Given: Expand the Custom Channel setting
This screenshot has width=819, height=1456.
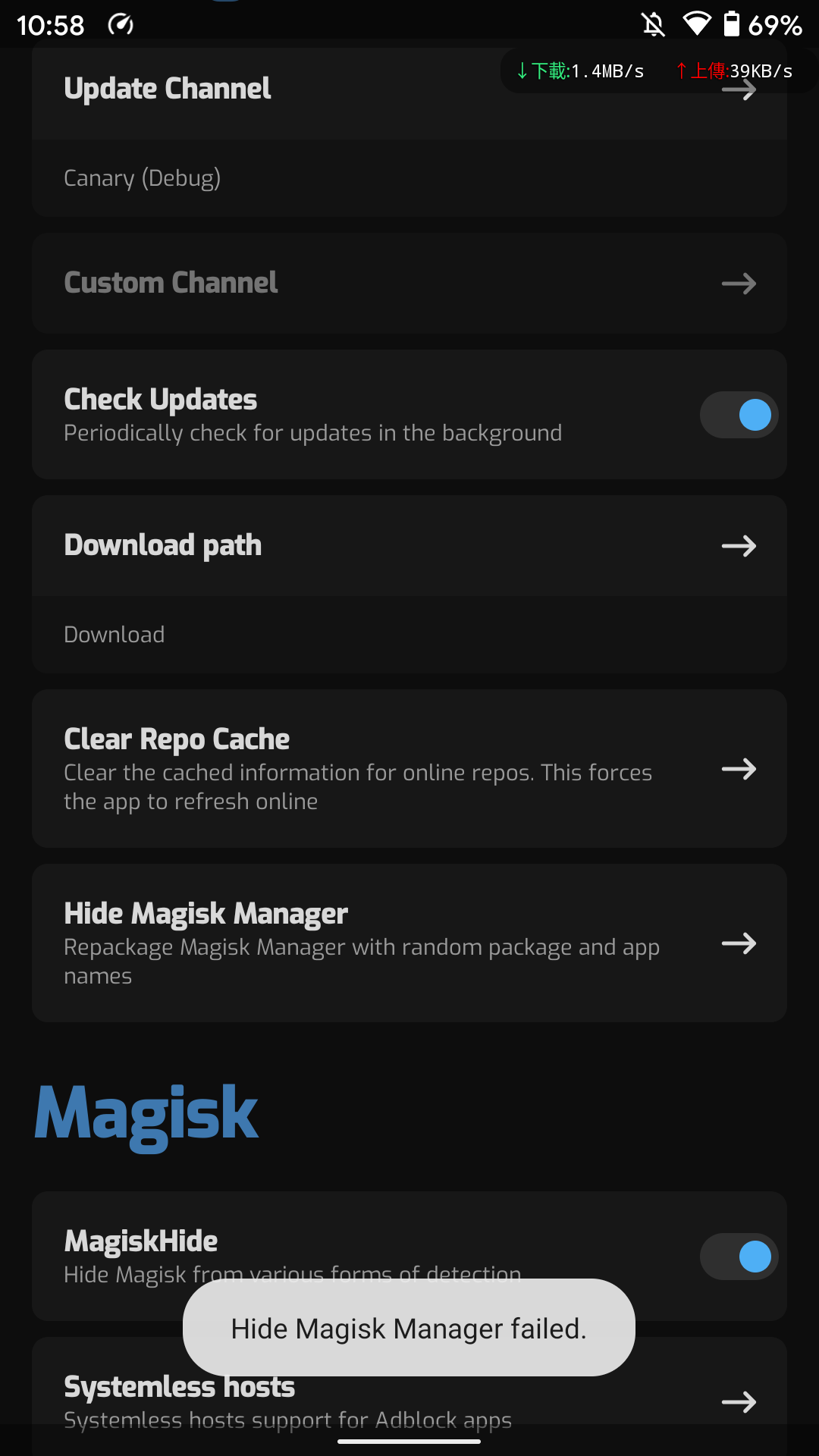Looking at the screenshot, I should click(x=303, y=284).
